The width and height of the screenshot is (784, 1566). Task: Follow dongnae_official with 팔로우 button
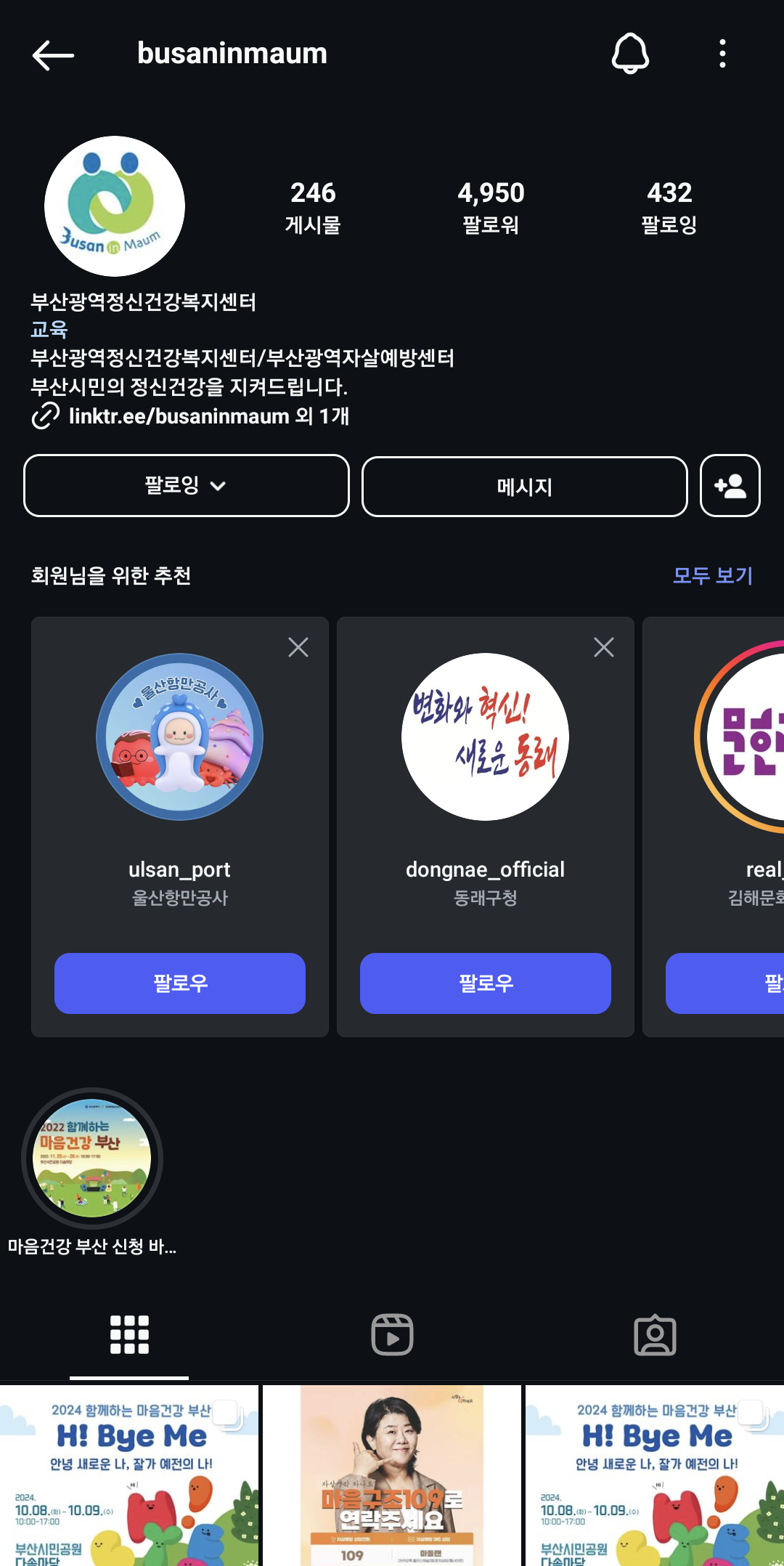tap(486, 983)
